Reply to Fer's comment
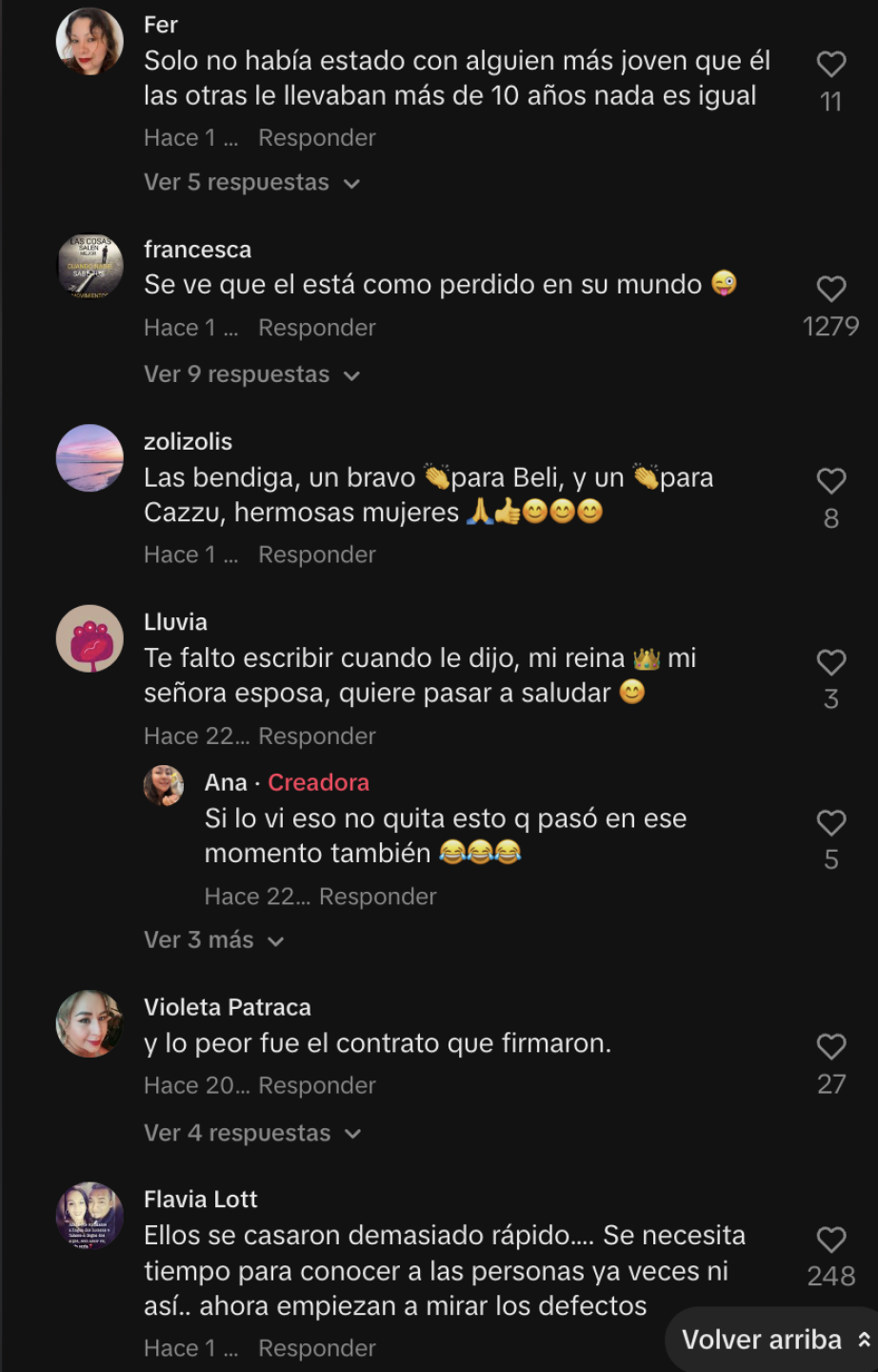Image resolution: width=878 pixels, height=1372 pixels. pos(316,138)
